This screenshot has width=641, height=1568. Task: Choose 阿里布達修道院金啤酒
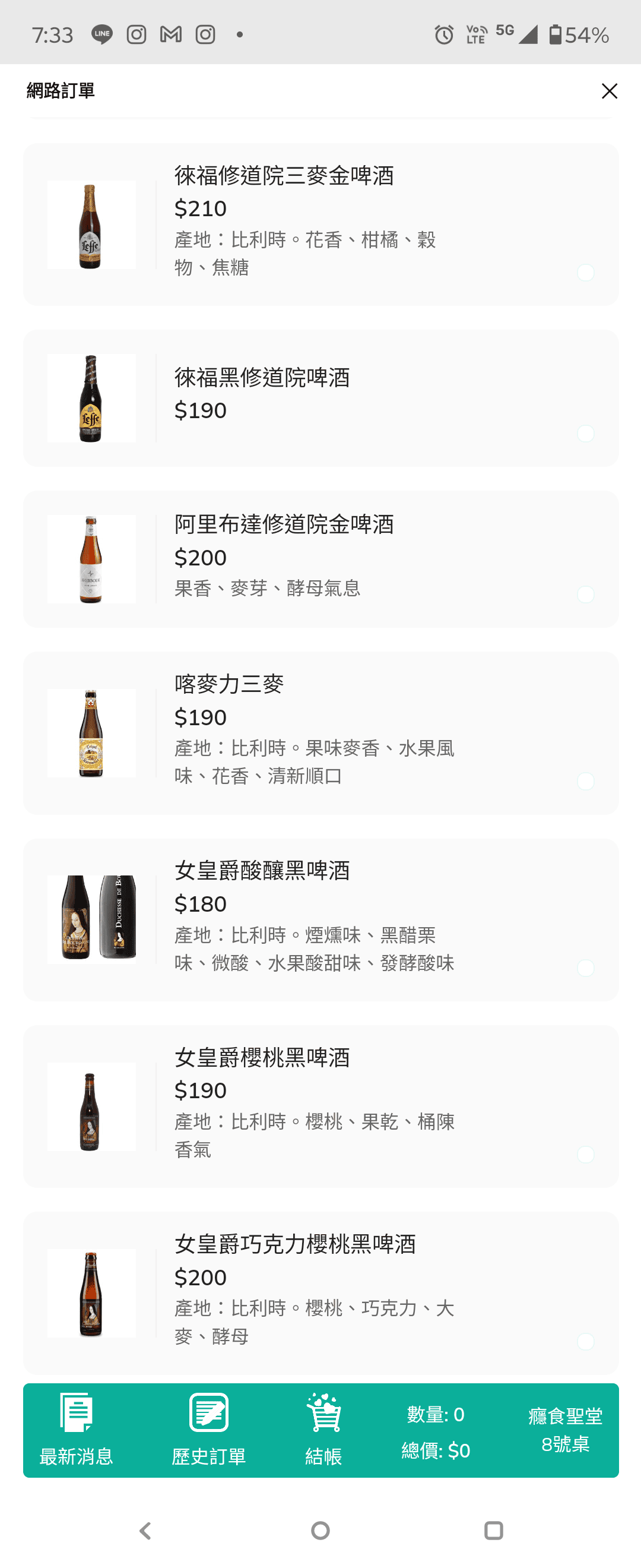(320, 559)
